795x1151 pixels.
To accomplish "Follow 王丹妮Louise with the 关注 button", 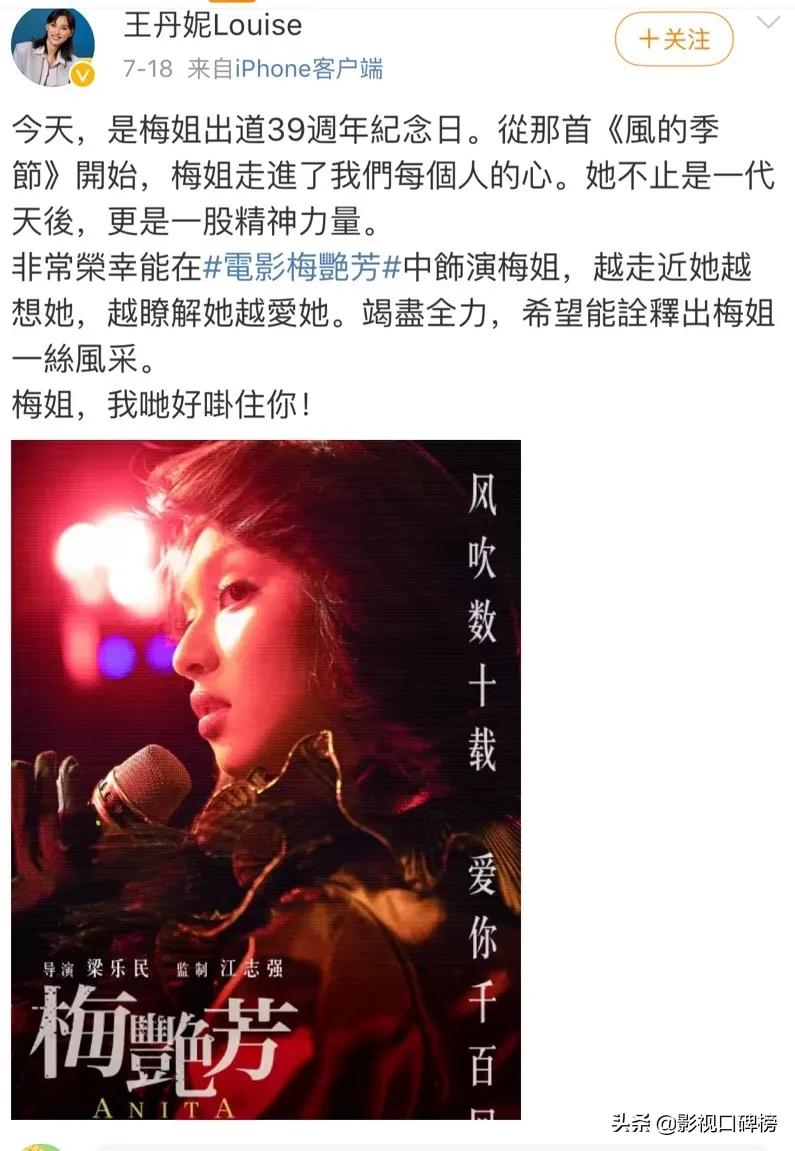I will [x=673, y=40].
